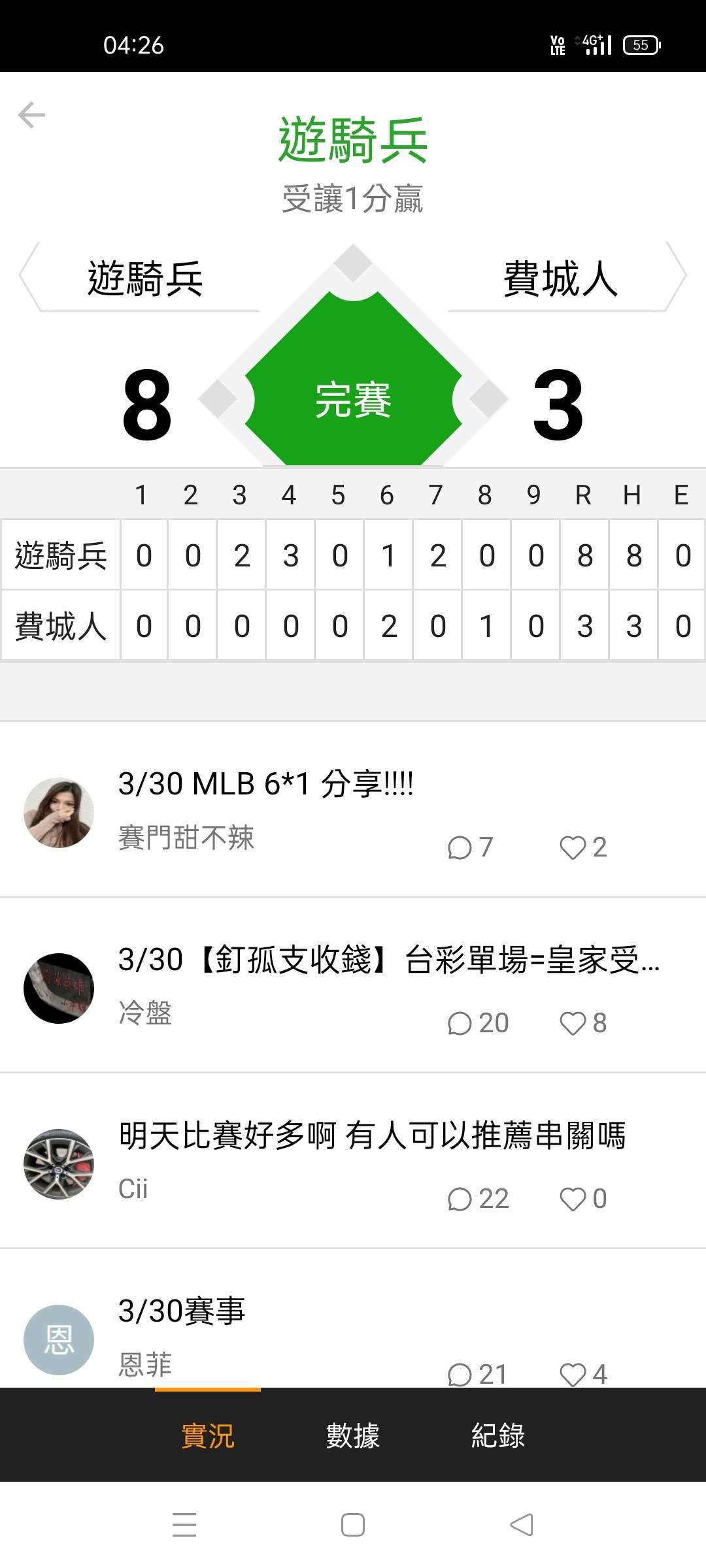
Task: Tap the system home button
Action: tap(353, 1525)
